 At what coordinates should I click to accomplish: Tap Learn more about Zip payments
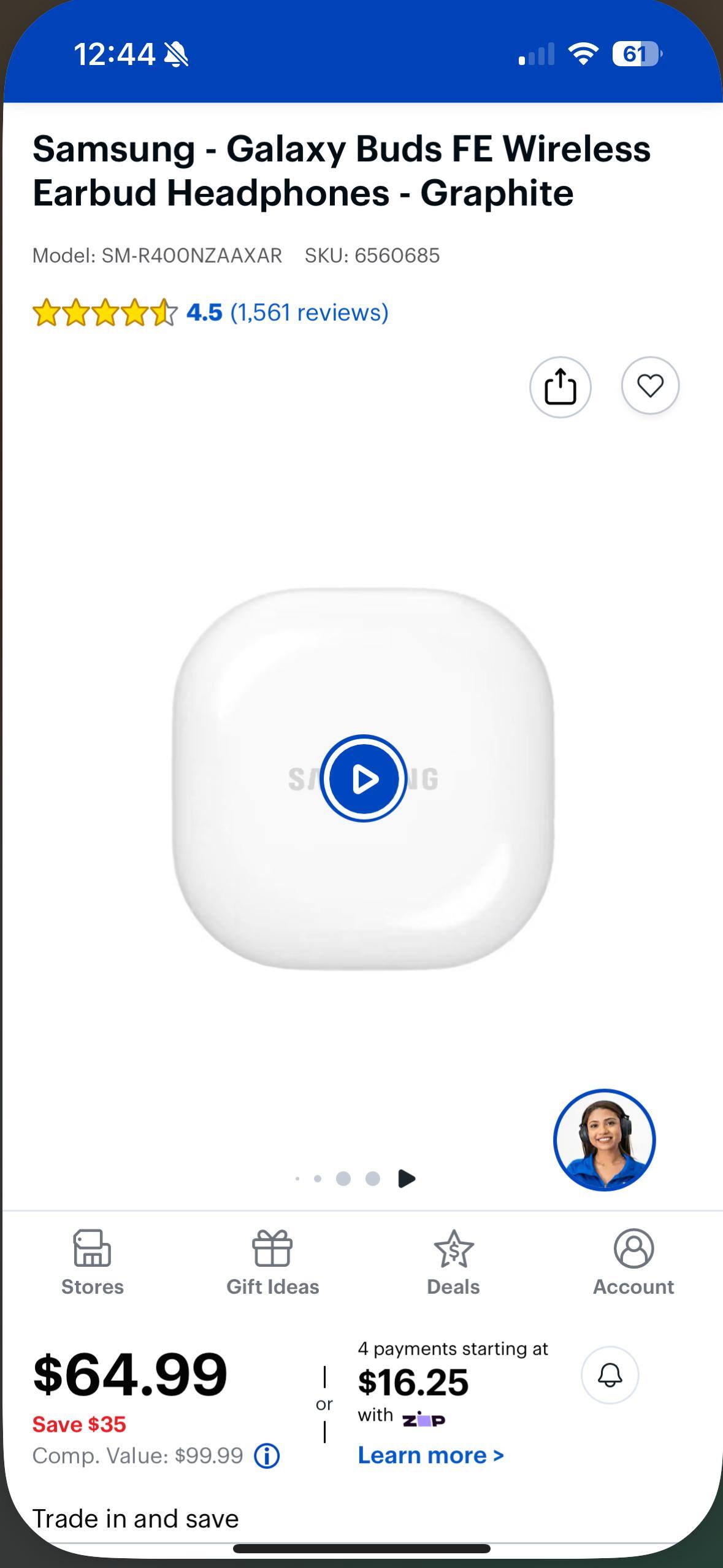coord(430,1455)
